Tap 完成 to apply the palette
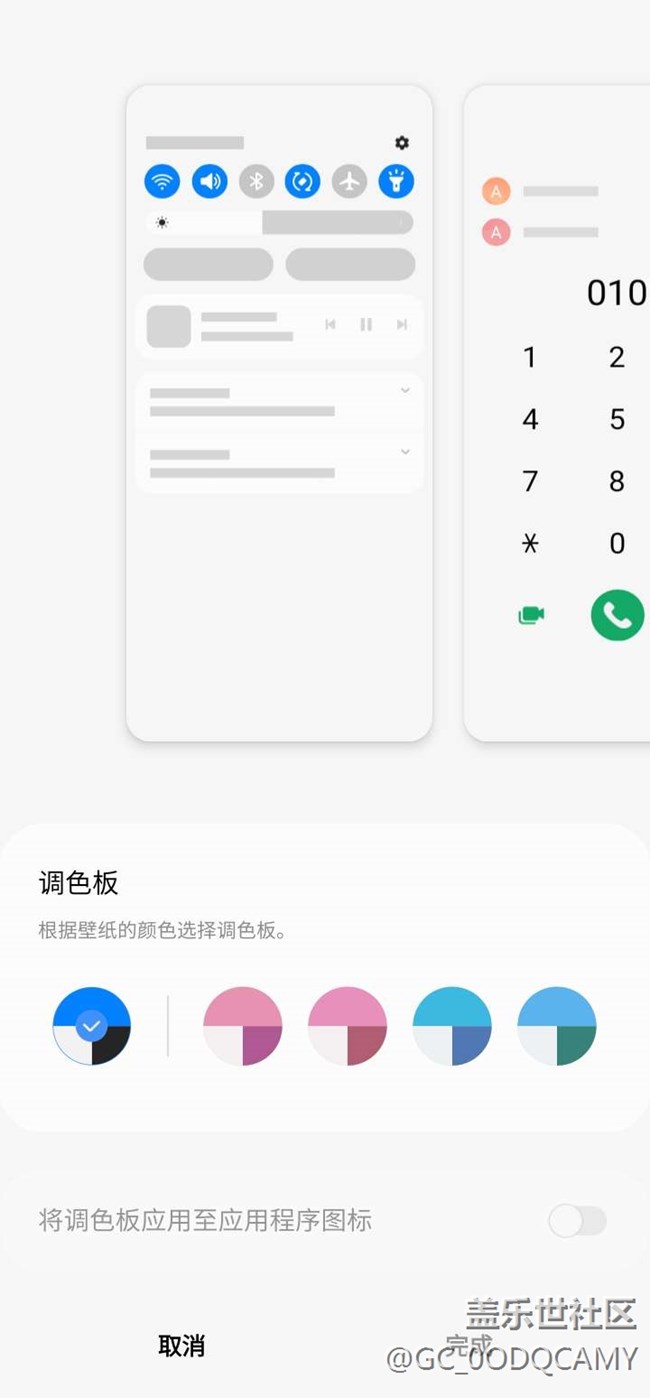 pyautogui.click(x=468, y=1344)
